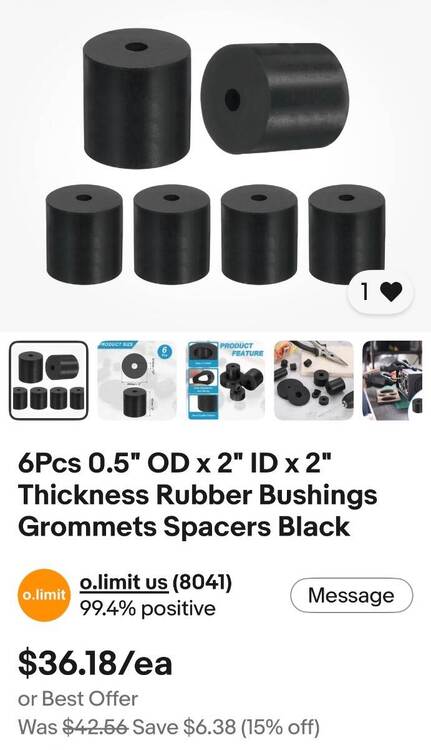Open seller profile o.limit us

[124, 583]
